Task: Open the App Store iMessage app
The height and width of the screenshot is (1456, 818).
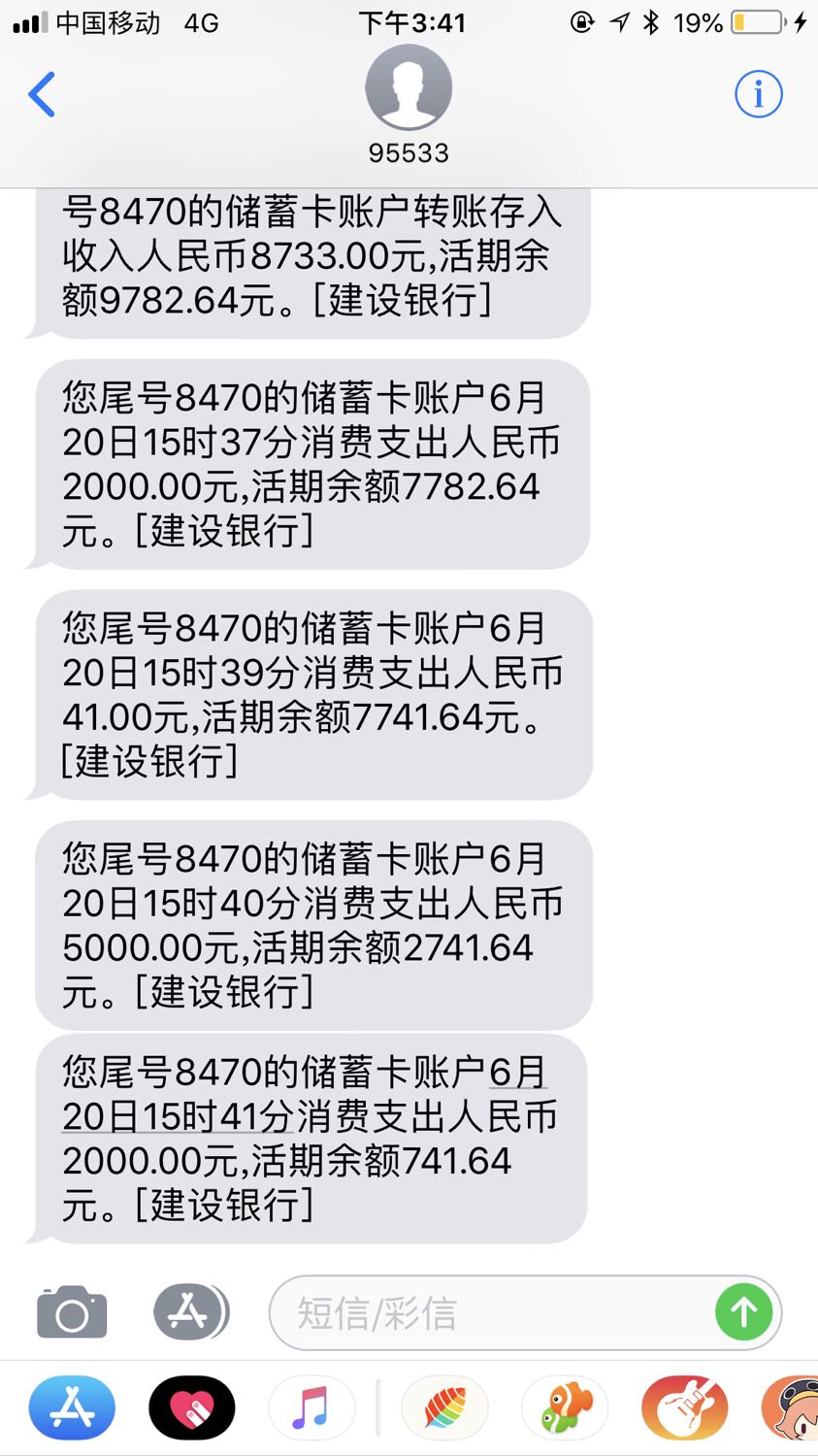Action: click(x=72, y=1407)
